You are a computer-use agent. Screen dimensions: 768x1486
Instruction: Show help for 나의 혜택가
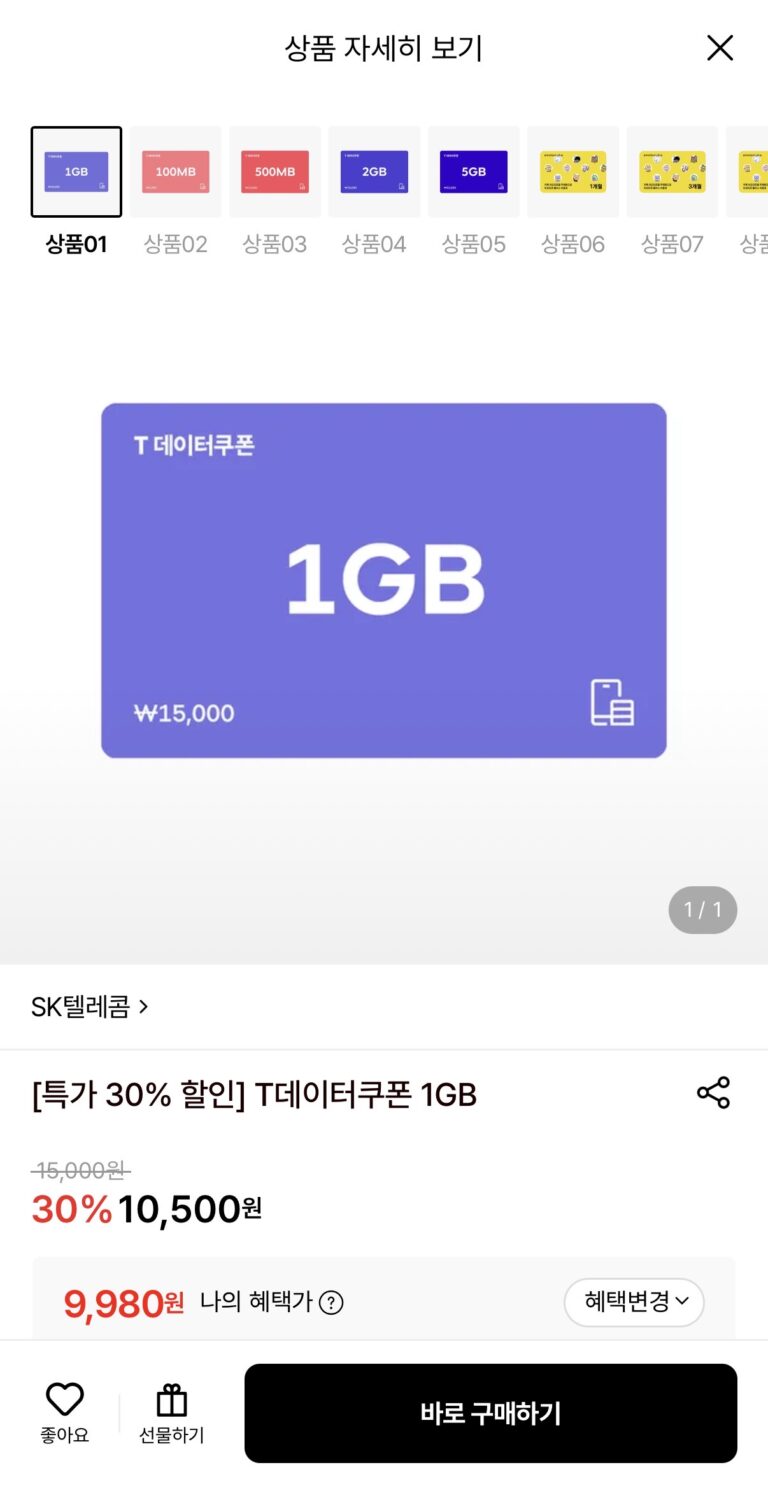tap(331, 1303)
